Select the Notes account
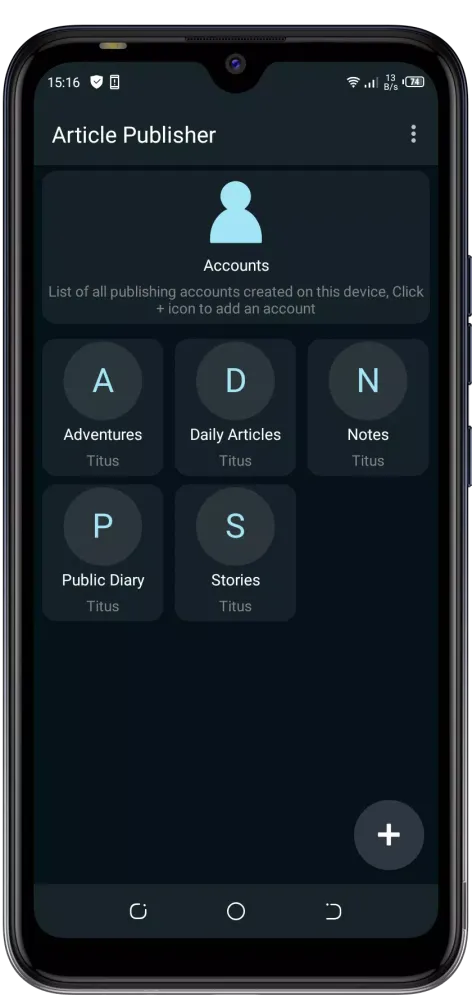The height and width of the screenshot is (1000, 472). 368,408
